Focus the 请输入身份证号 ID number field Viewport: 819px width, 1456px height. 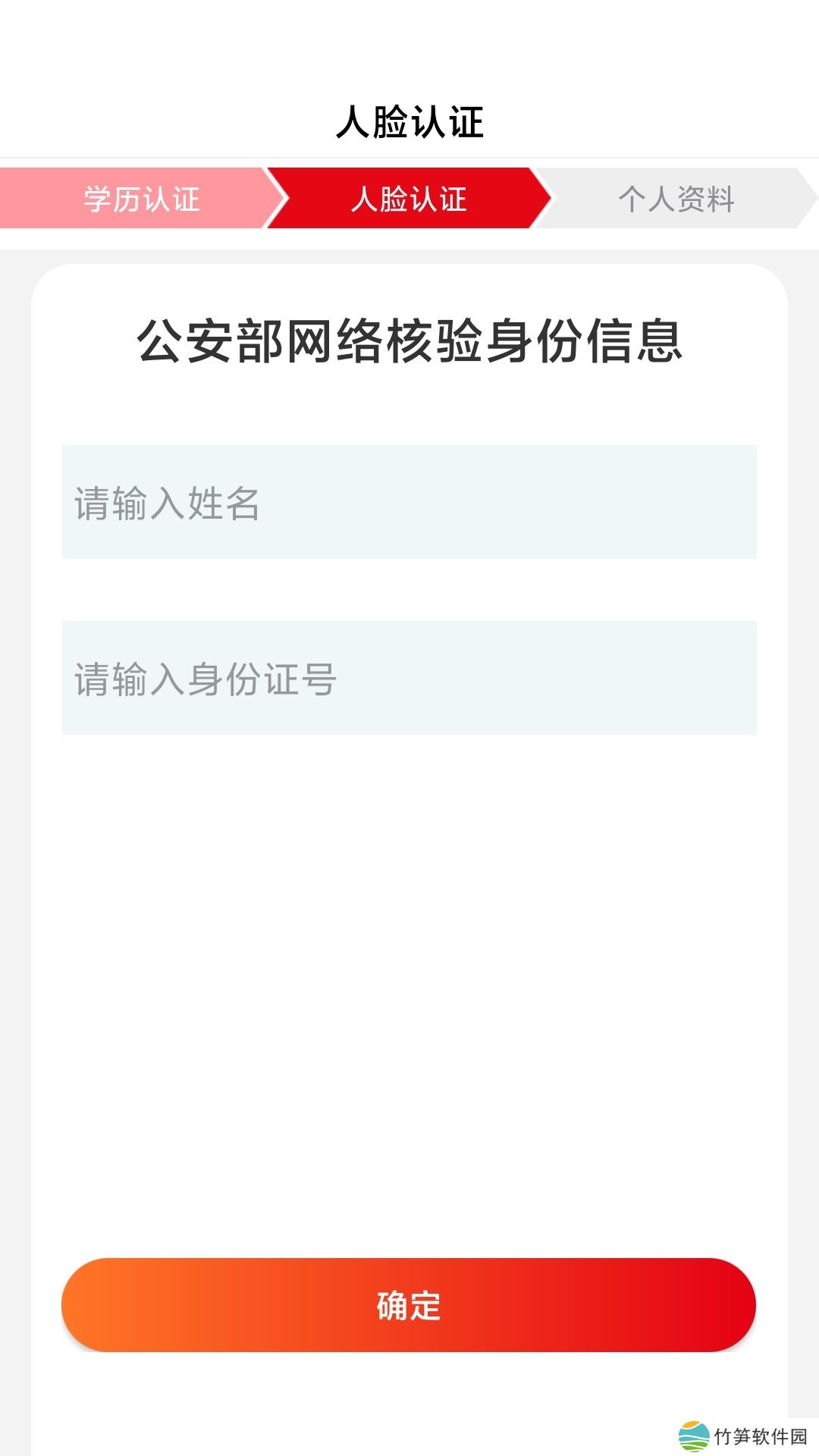pyautogui.click(x=409, y=678)
